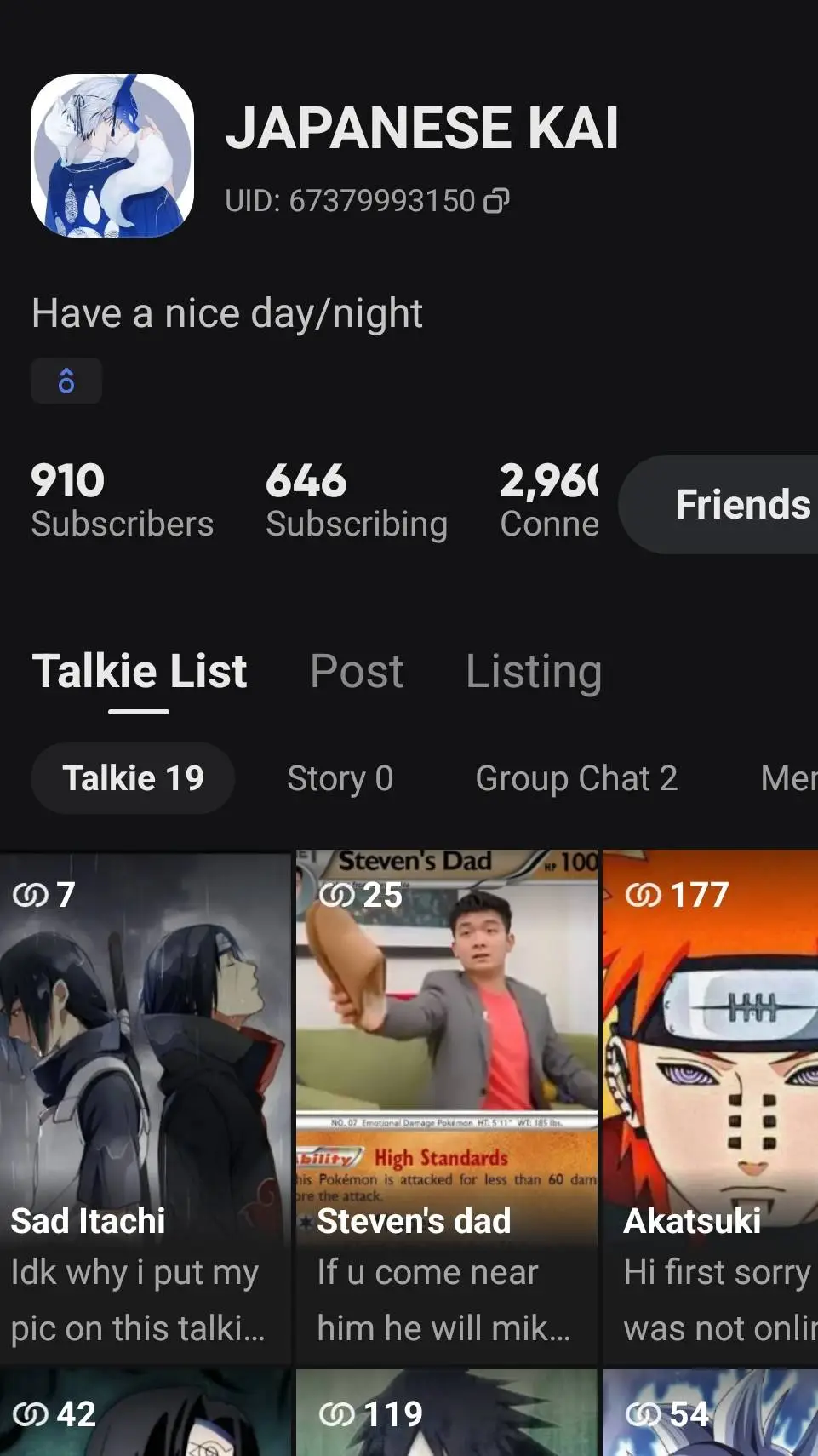Select the Talkie 19 chip

[x=133, y=778]
